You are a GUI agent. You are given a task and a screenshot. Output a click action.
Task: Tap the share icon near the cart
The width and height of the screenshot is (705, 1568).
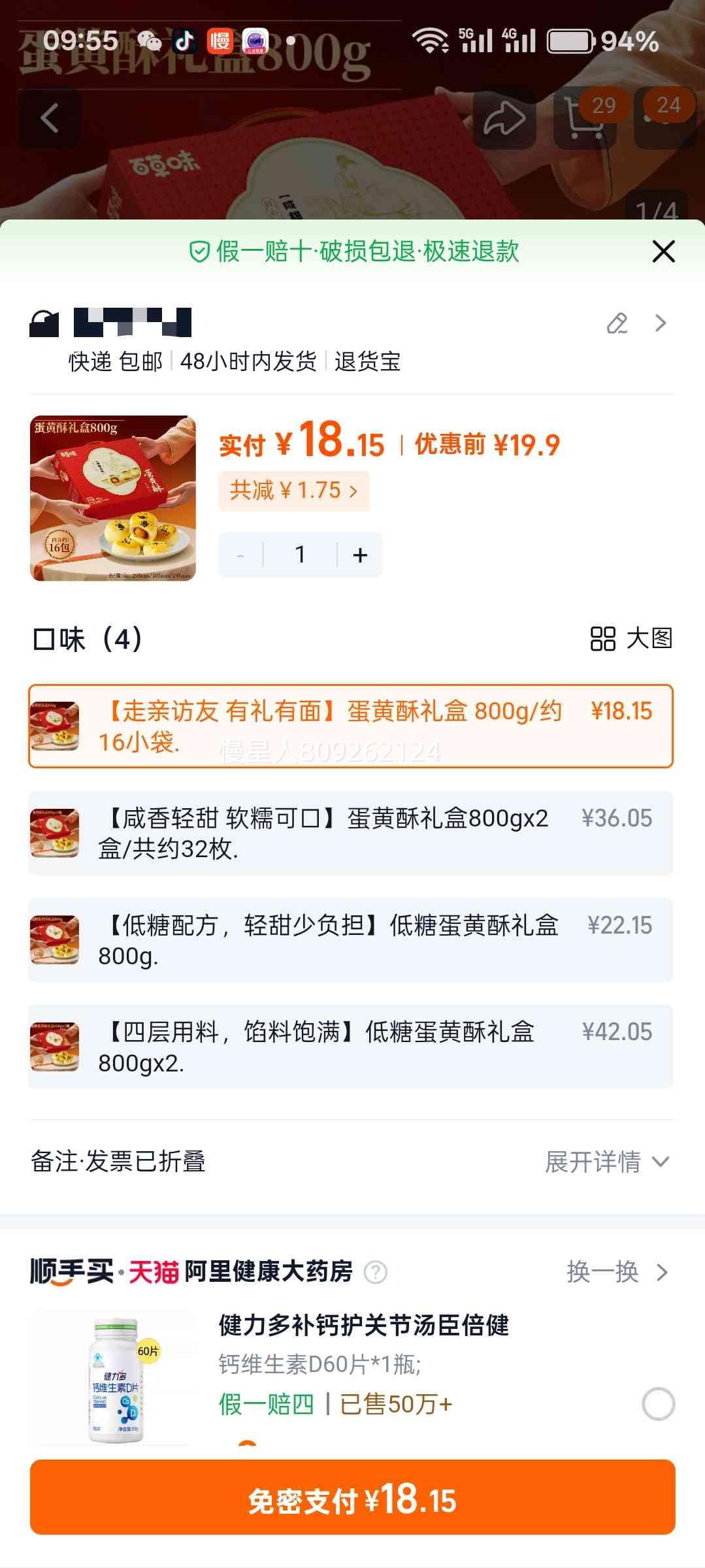[x=502, y=118]
